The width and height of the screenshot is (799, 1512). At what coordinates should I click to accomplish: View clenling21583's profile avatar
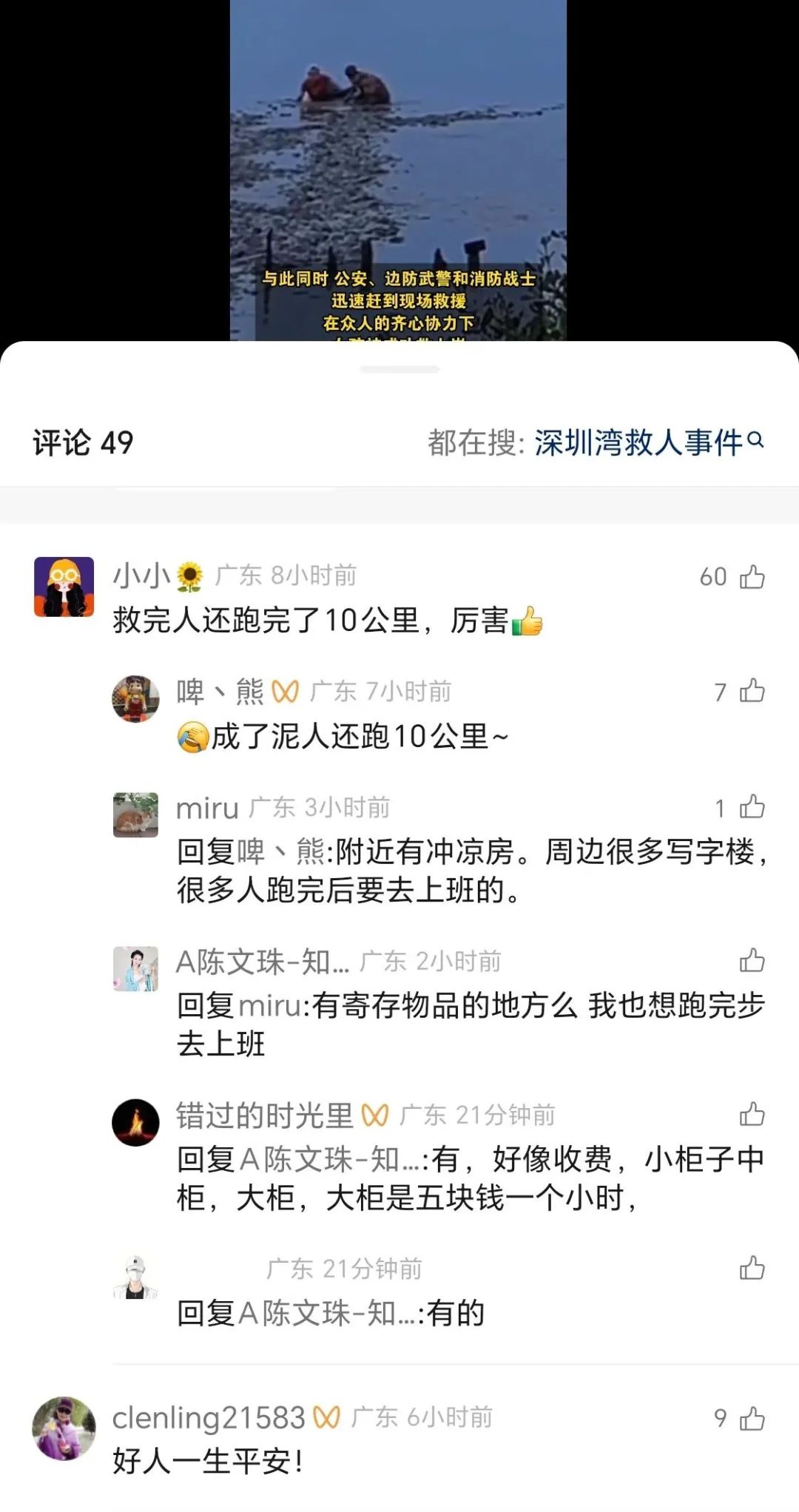[64, 1429]
